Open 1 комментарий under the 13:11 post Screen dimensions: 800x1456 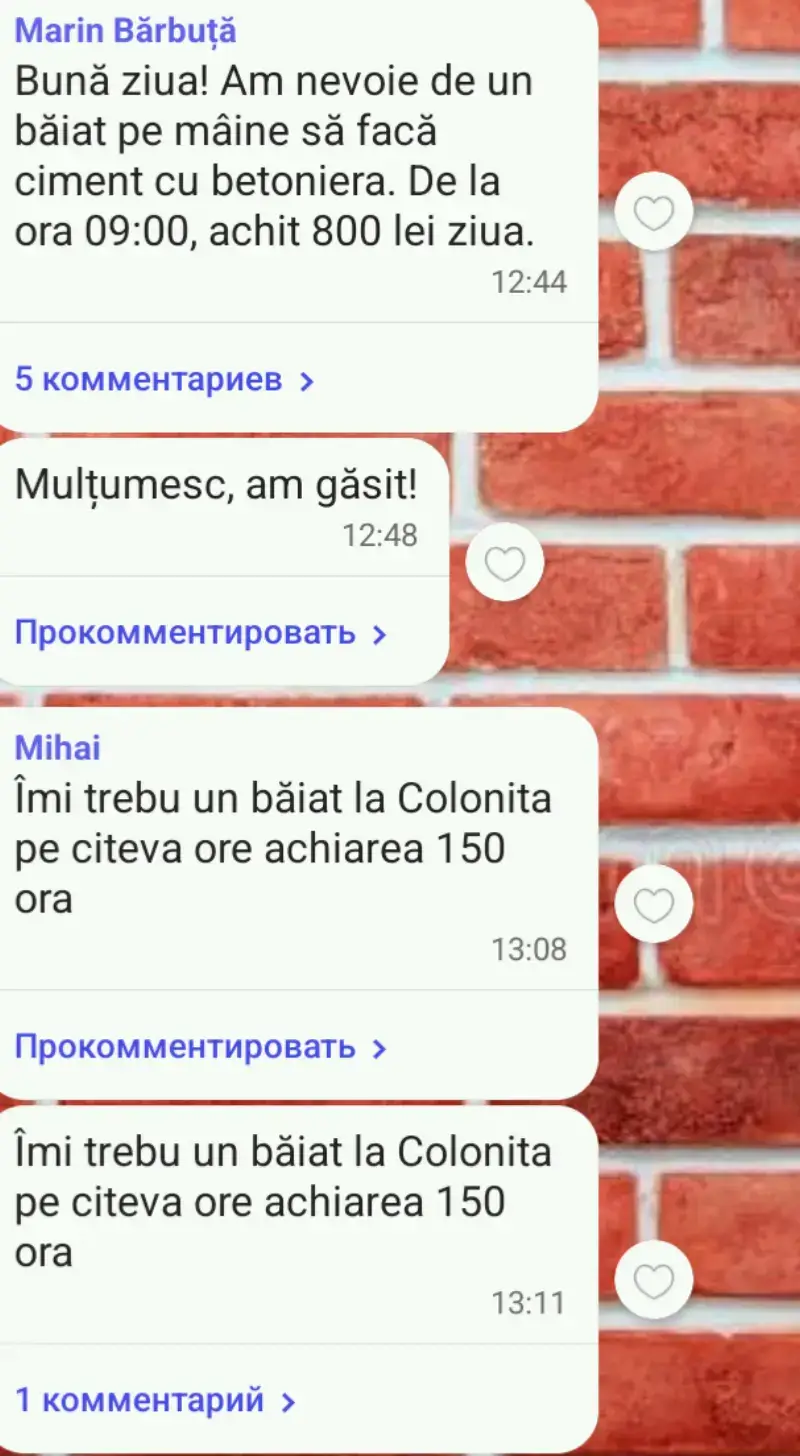[x=156, y=1400]
